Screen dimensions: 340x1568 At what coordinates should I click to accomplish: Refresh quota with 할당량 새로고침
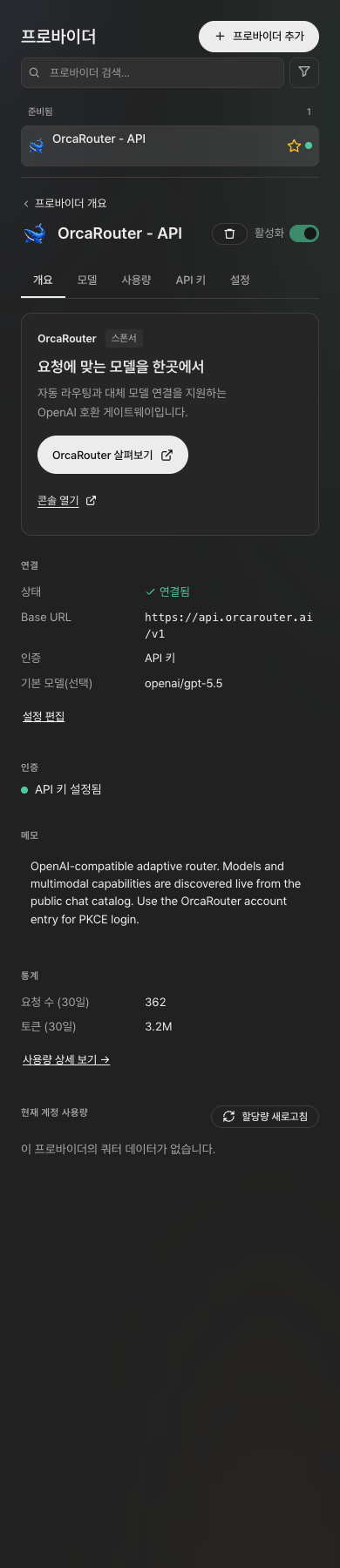[265, 1117]
